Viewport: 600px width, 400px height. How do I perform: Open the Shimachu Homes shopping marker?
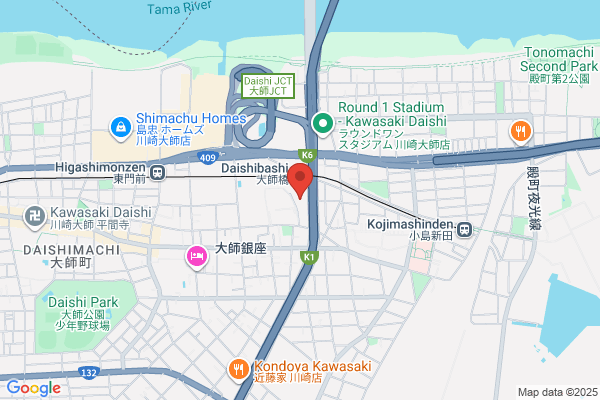pos(121,129)
